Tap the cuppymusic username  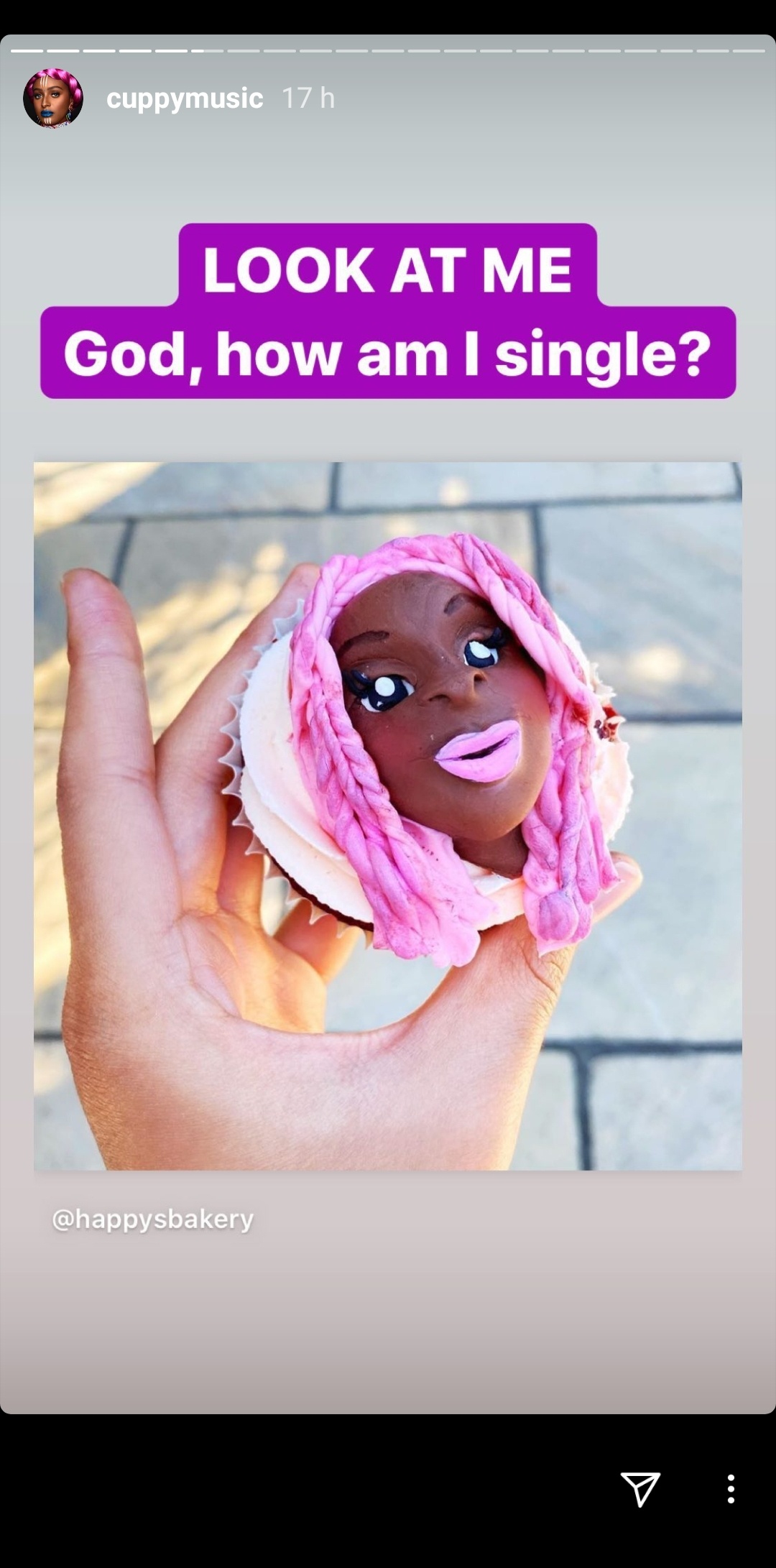pyautogui.click(x=185, y=98)
